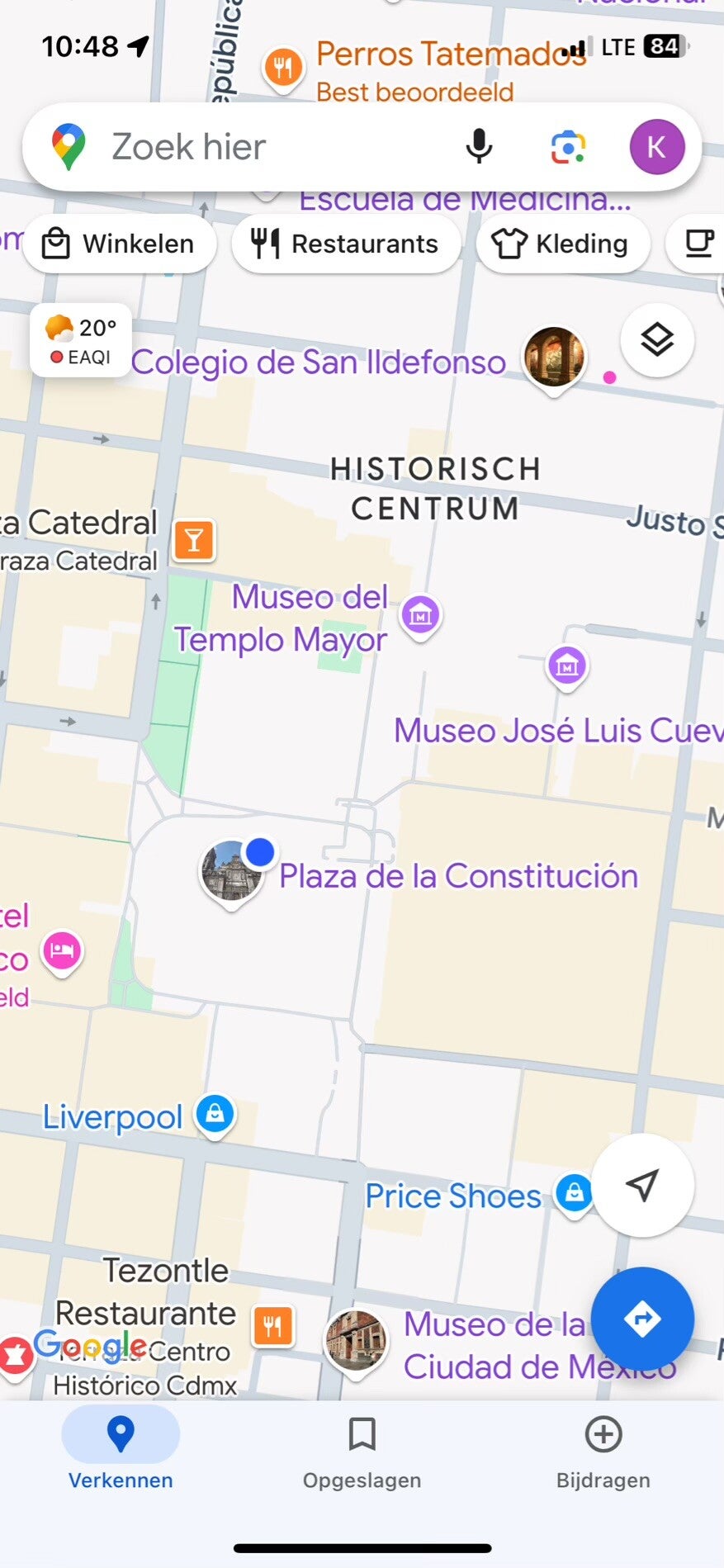Image resolution: width=724 pixels, height=1568 pixels.
Task: Switch to the Opgeslagen tab
Action: pos(362,1452)
